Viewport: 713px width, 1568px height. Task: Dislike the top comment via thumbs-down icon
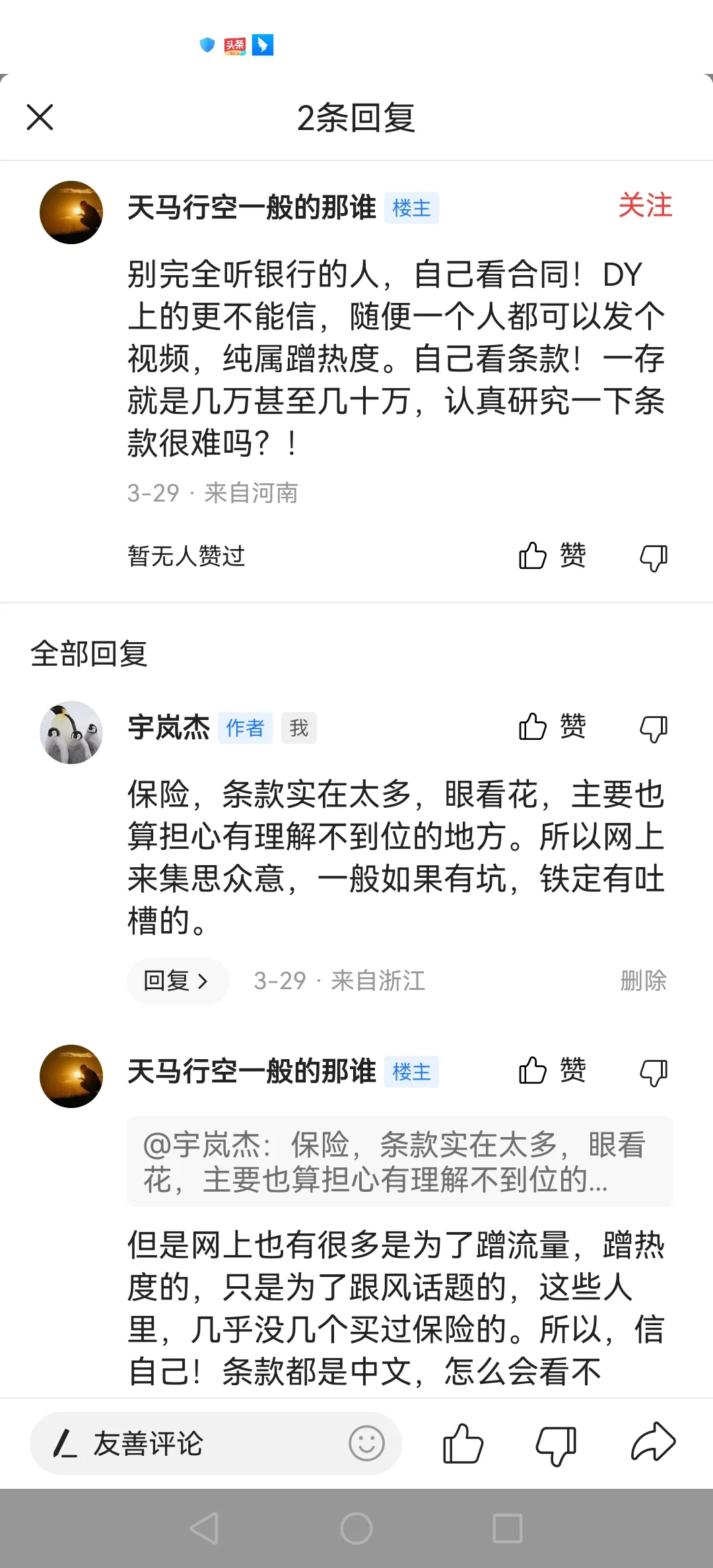coord(652,558)
